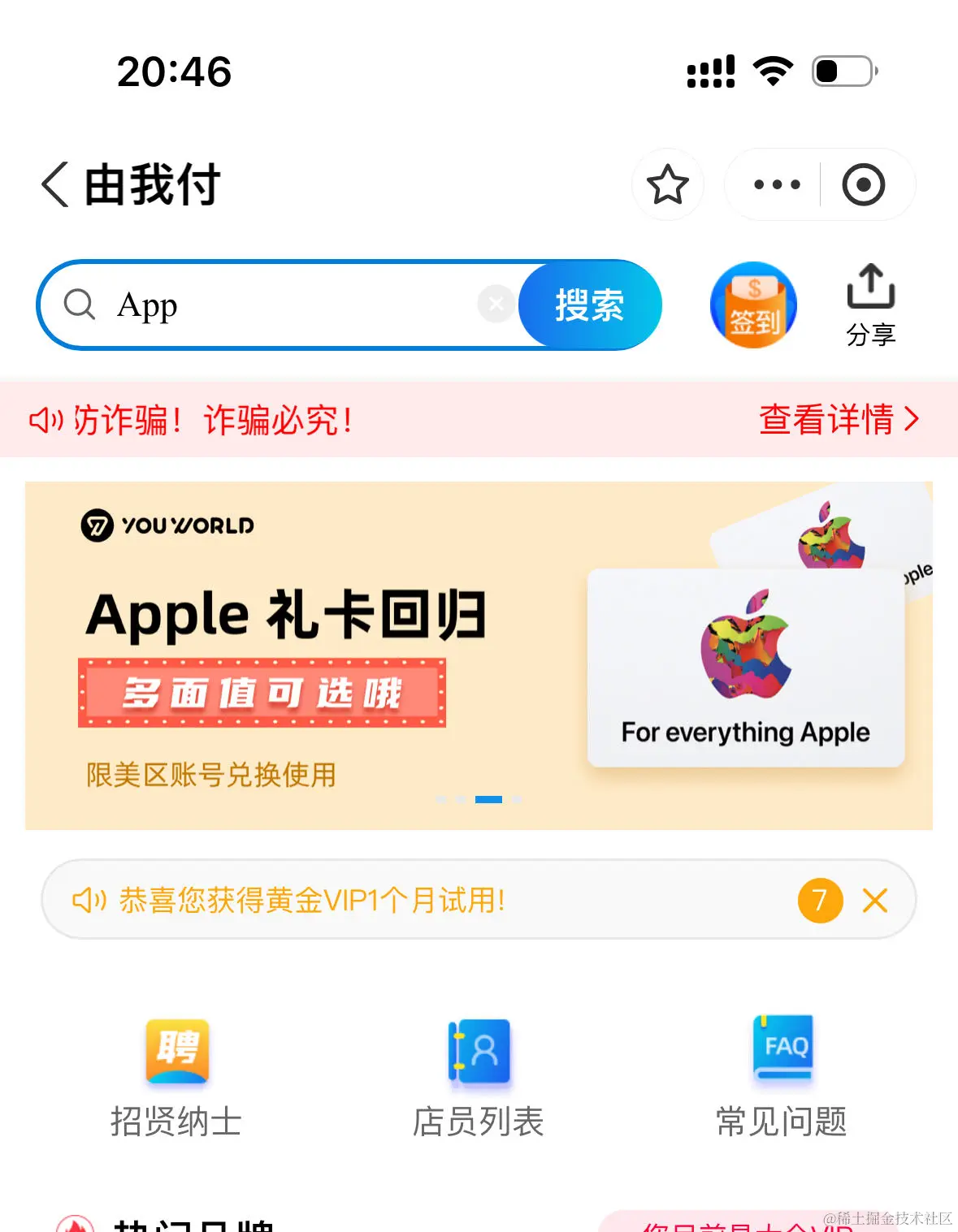Dismiss the VIP trial notification
The image size is (958, 1232).
pos(875,900)
